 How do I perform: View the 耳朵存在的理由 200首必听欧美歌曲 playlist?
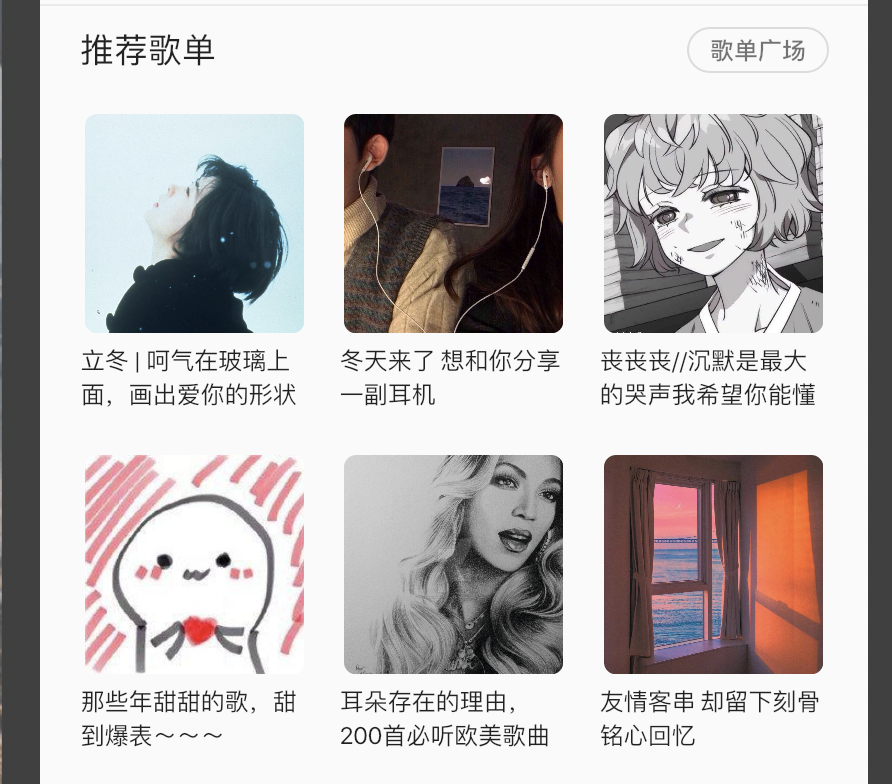(453, 564)
